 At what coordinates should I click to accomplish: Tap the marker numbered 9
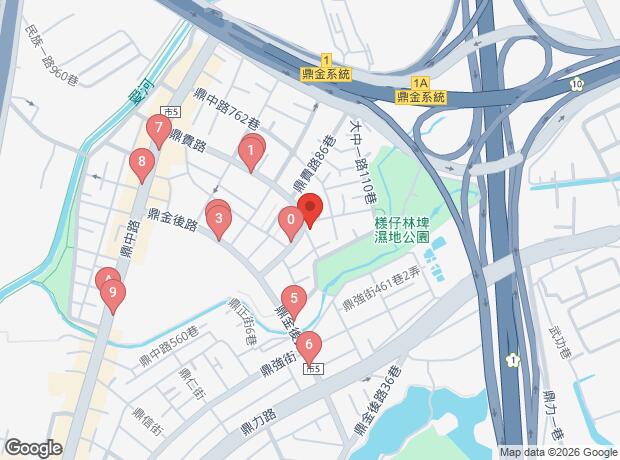click(x=113, y=294)
